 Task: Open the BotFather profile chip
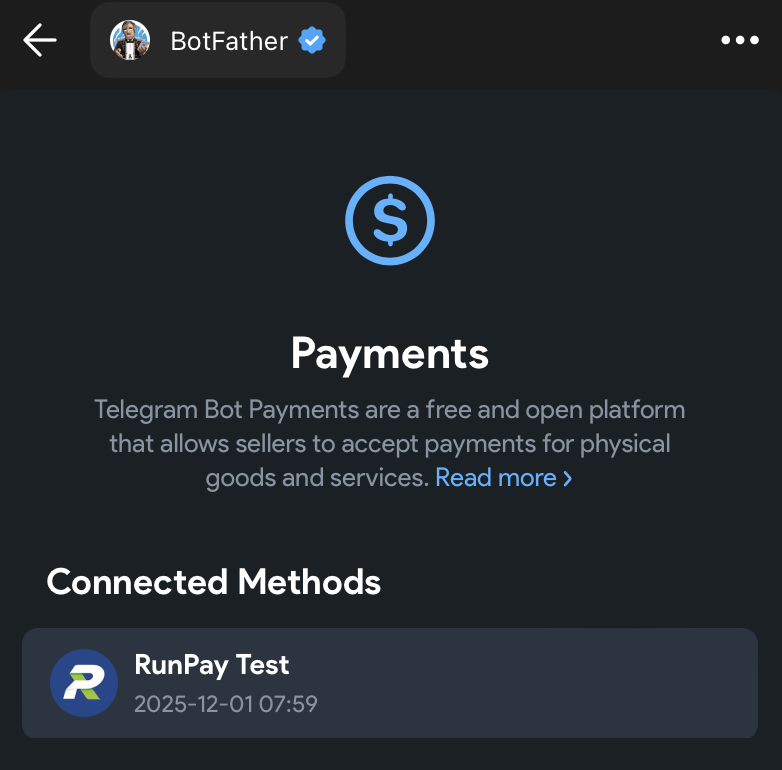point(218,41)
